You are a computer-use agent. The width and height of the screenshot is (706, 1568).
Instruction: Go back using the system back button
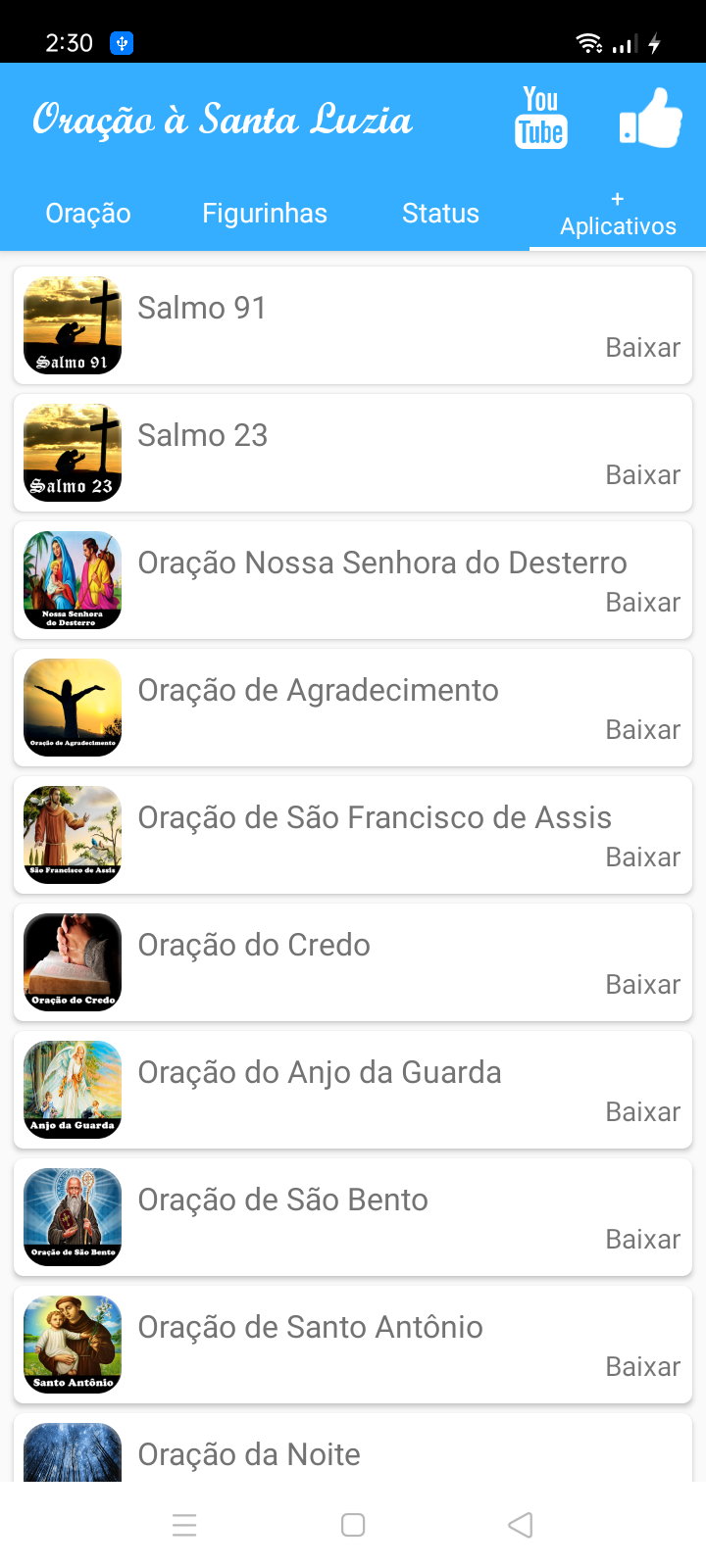point(521,1525)
